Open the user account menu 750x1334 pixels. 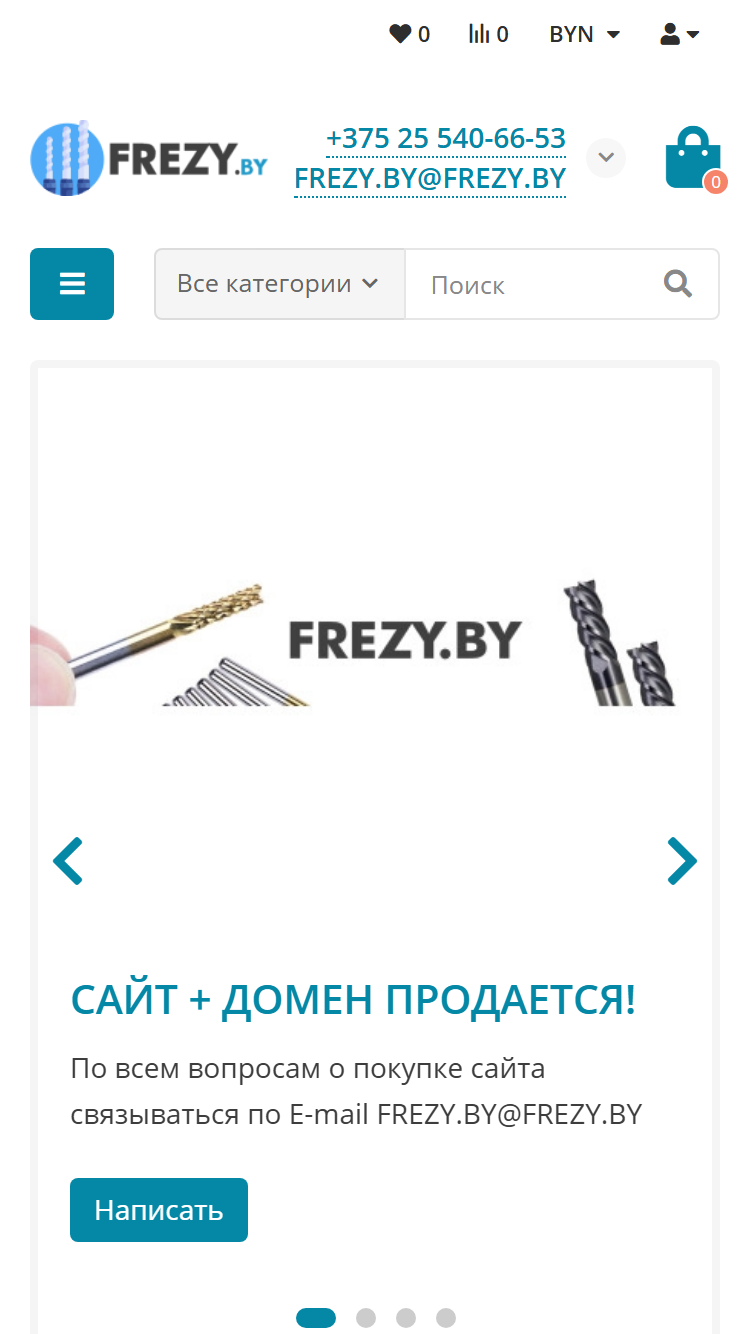coord(680,34)
